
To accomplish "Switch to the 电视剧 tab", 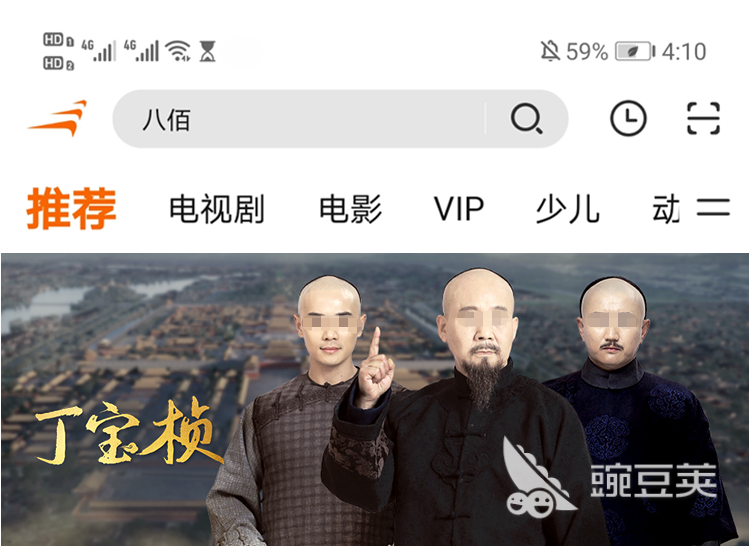I will [x=216, y=209].
